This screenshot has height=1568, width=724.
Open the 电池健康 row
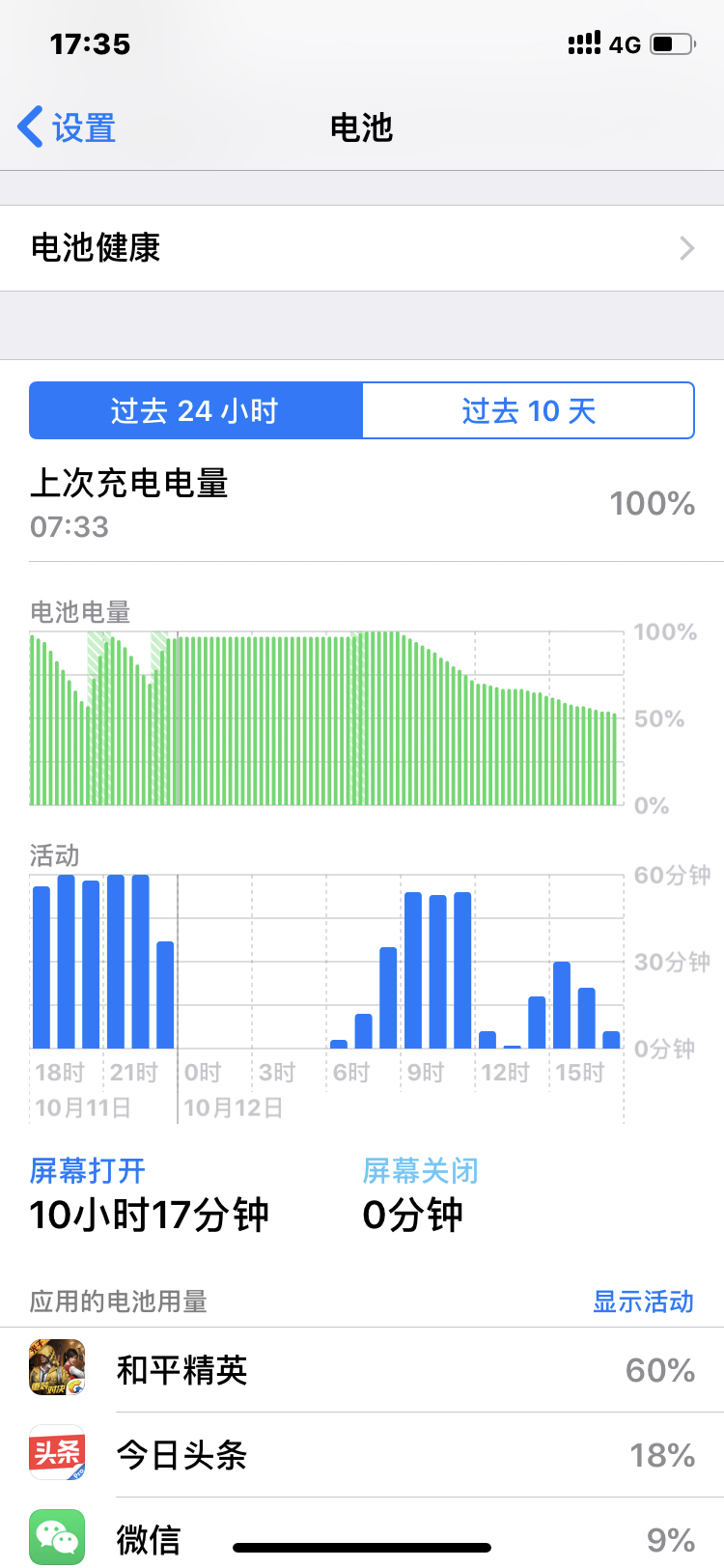point(362,248)
